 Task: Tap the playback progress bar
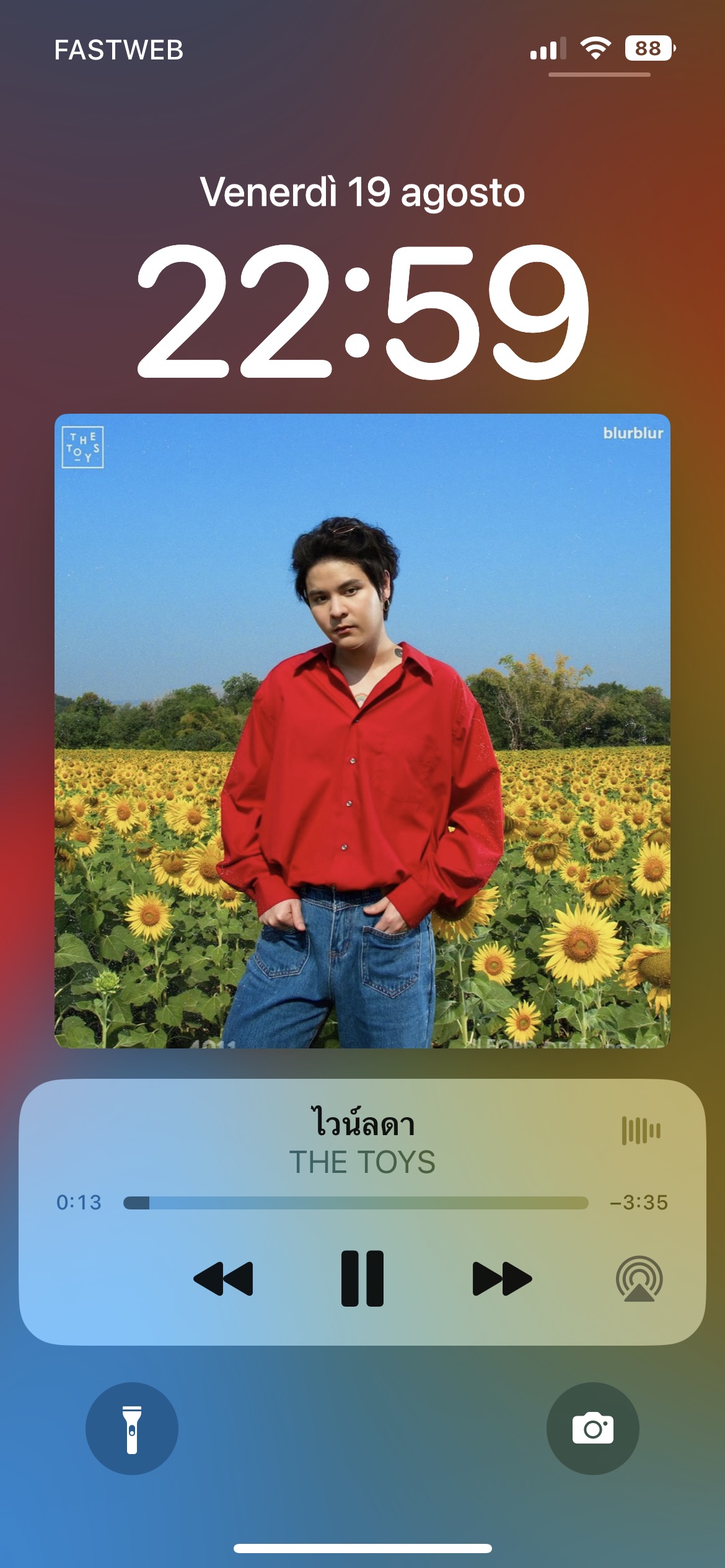point(356,1203)
